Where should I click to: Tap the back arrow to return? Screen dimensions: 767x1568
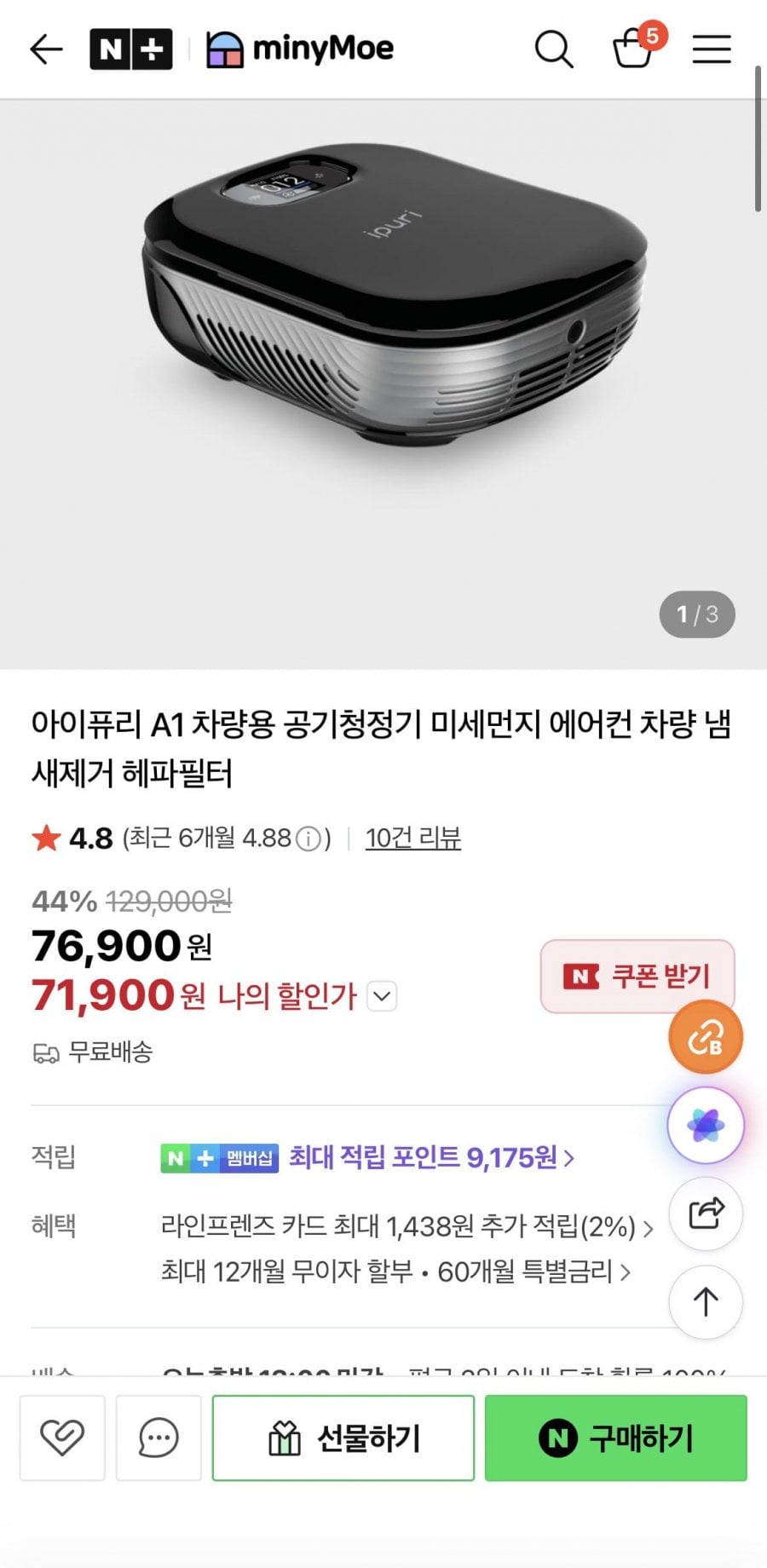pyautogui.click(x=47, y=49)
